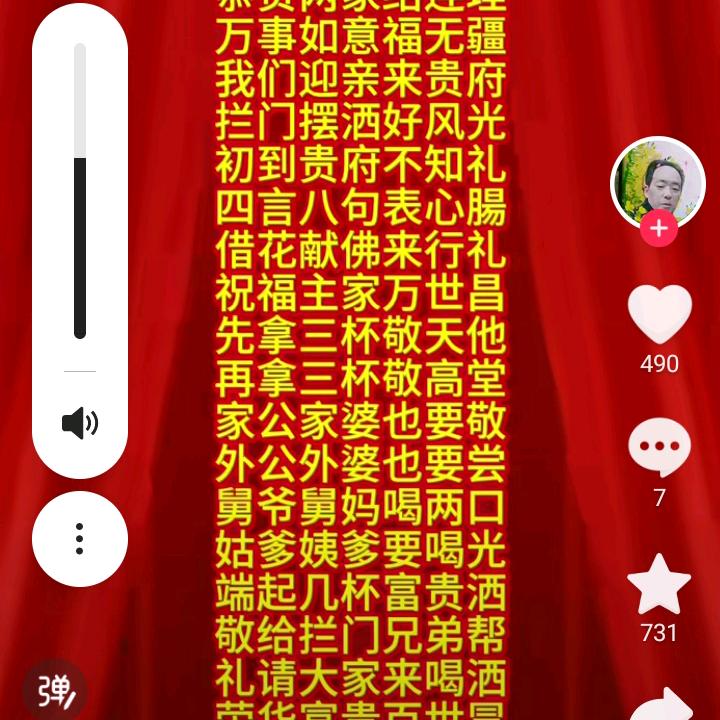Follow the creator with the red plus
720x720 pixels.
[658, 229]
